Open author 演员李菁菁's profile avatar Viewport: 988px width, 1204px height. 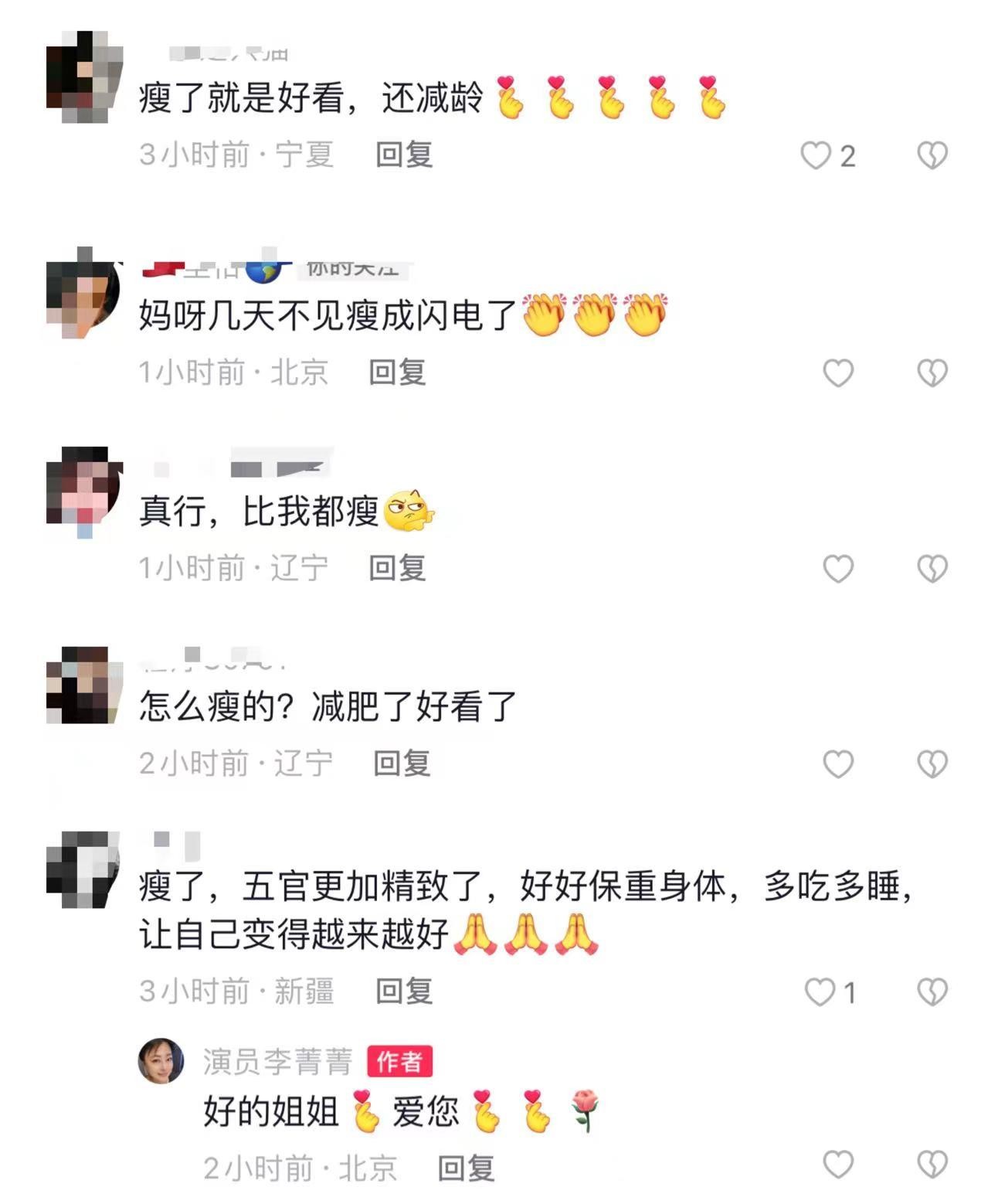pos(161,1061)
